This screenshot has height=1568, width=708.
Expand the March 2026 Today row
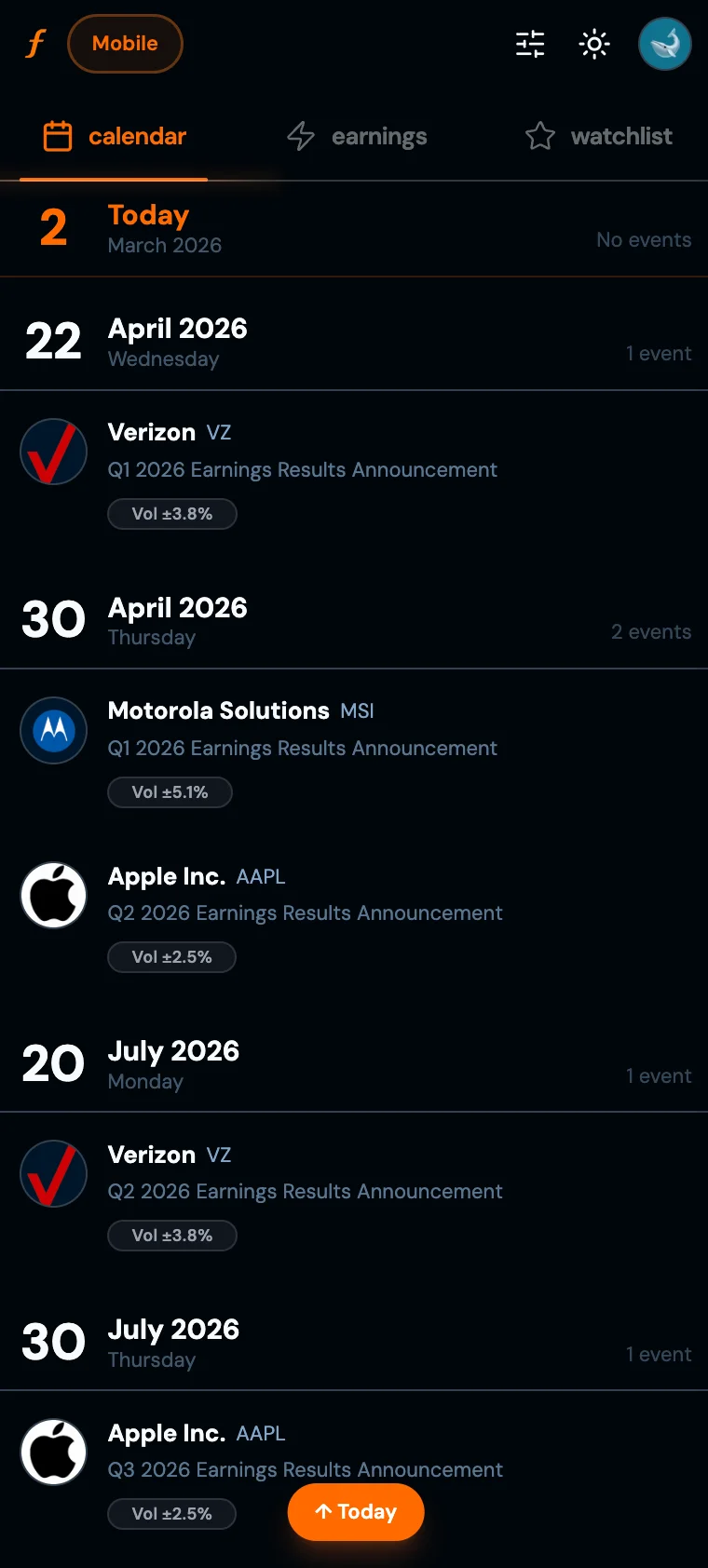pyautogui.click(x=354, y=228)
